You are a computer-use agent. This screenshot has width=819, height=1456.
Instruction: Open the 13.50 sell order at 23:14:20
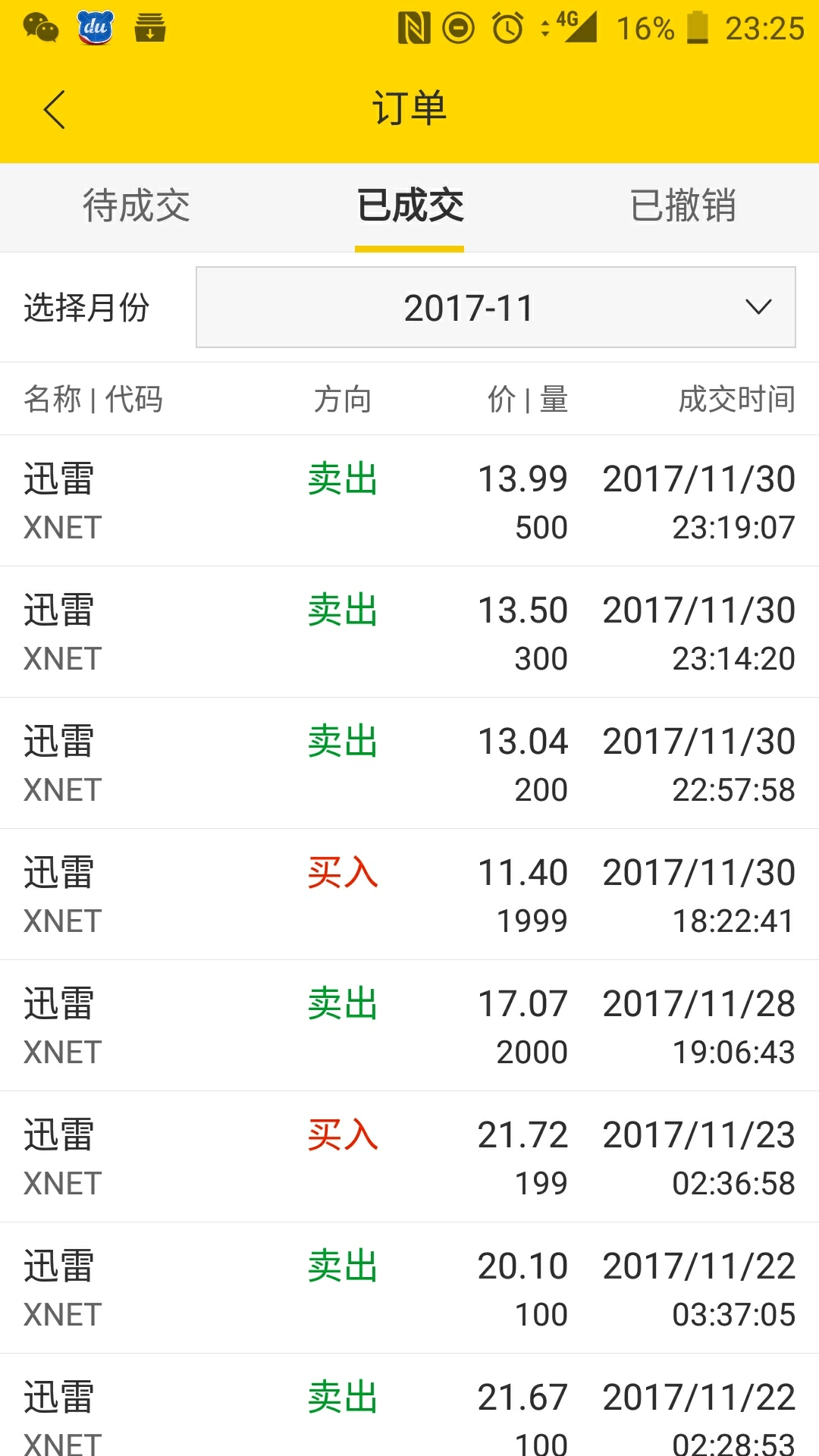409,632
